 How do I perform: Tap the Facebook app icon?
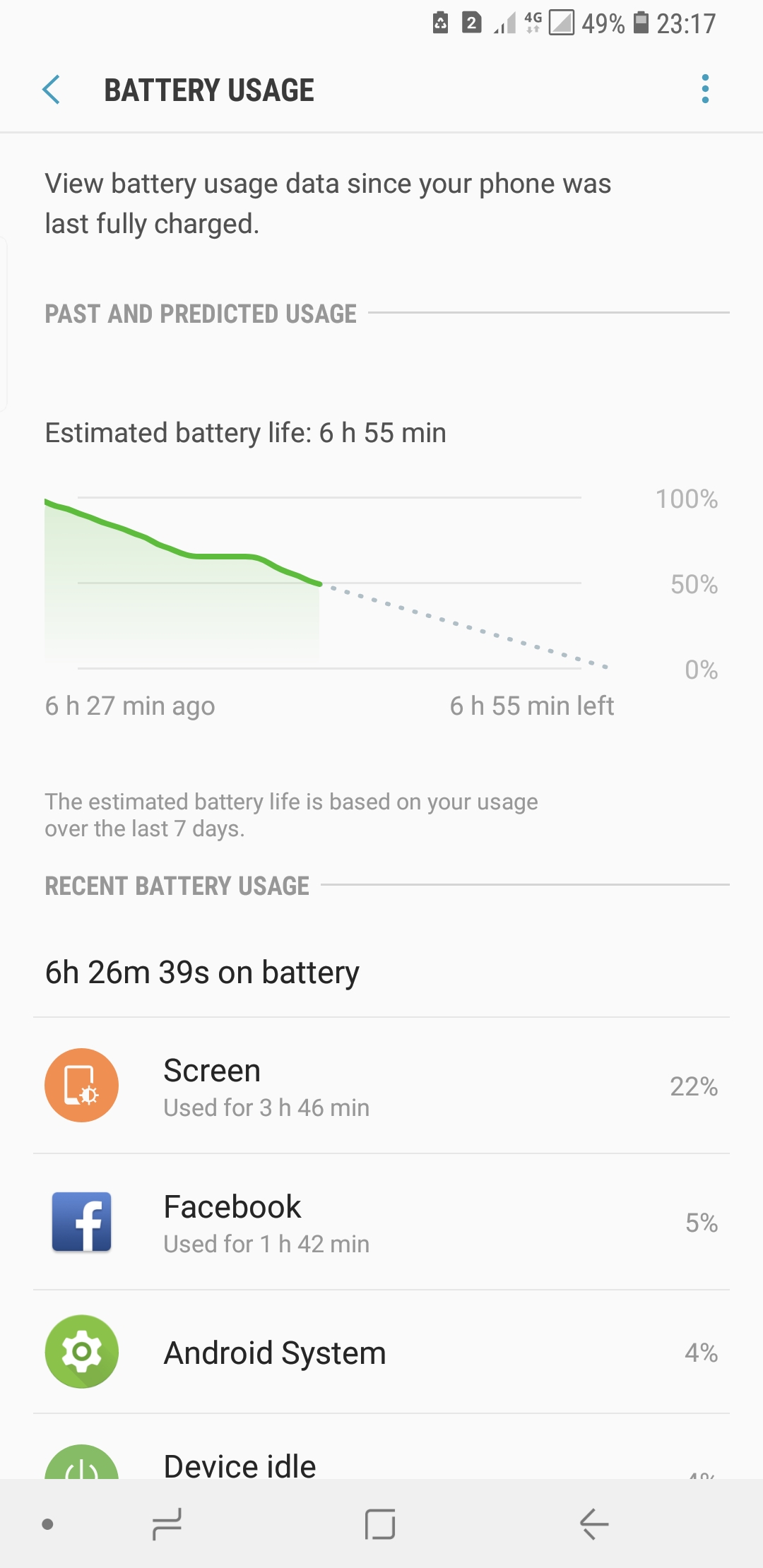click(81, 1221)
